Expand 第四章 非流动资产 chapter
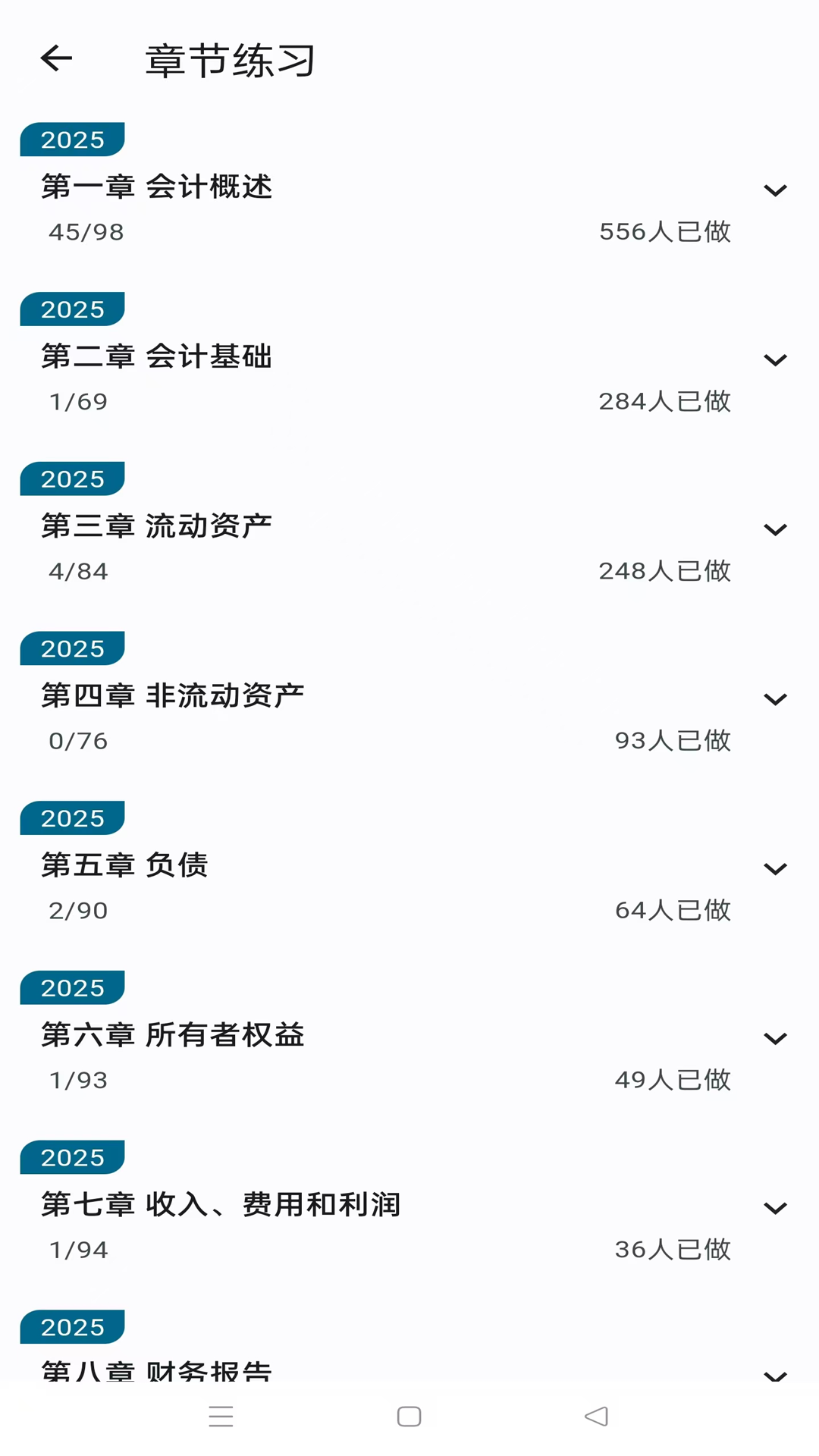This screenshot has width=819, height=1456. pos(774,698)
